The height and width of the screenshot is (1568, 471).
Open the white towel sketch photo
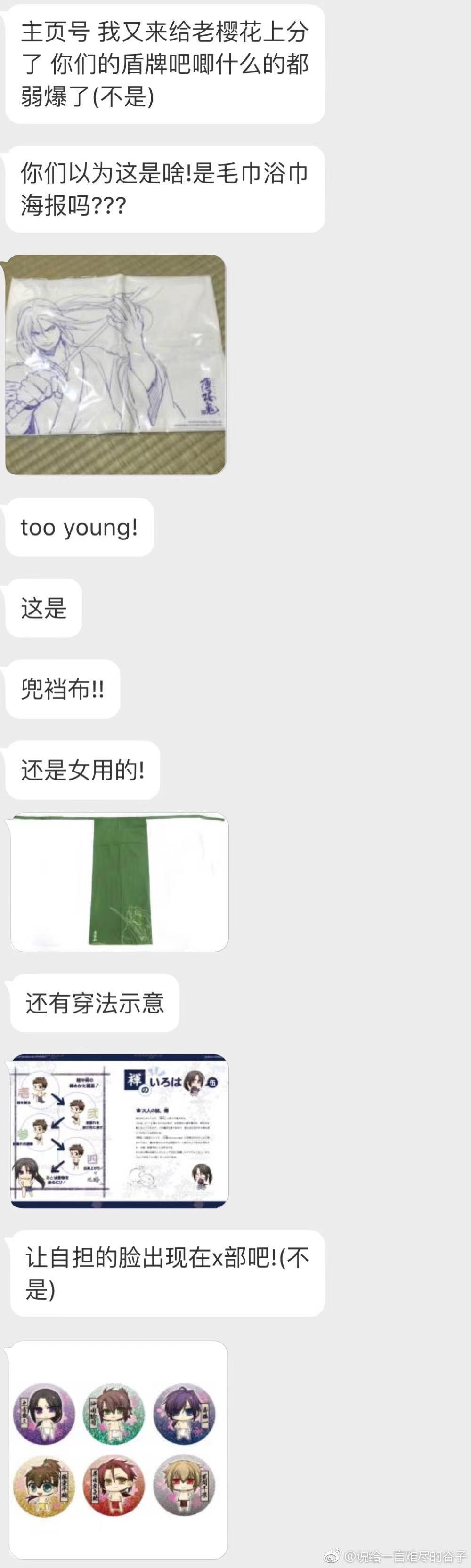[116, 365]
